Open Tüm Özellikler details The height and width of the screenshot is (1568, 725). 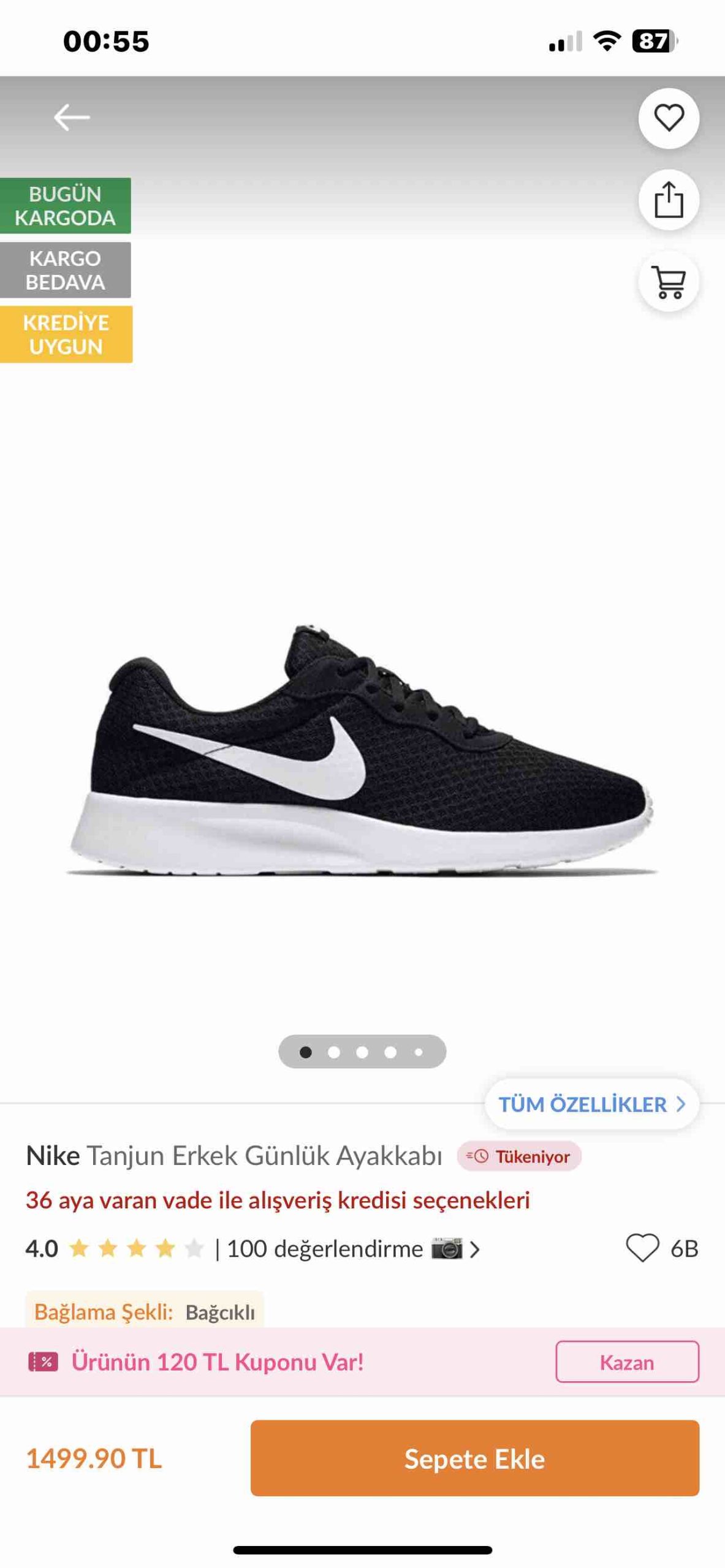[591, 1104]
